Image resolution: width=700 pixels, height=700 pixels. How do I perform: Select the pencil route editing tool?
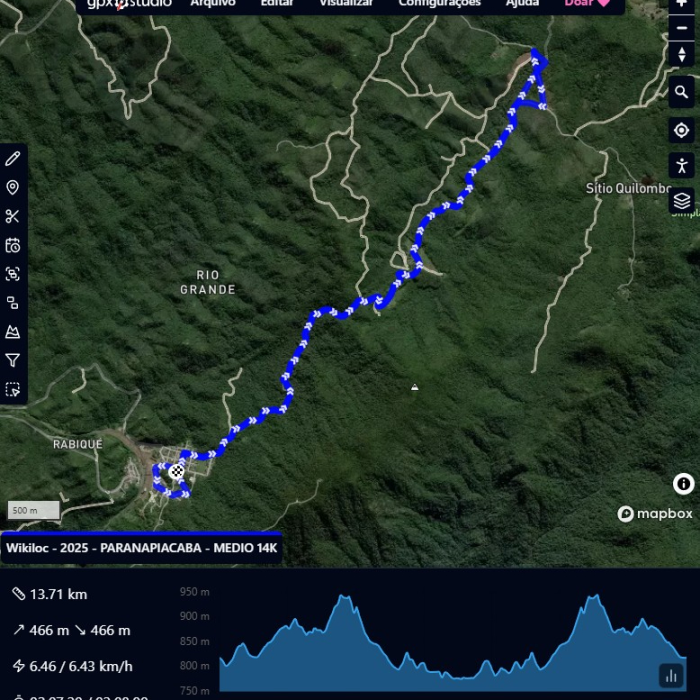tap(13, 158)
